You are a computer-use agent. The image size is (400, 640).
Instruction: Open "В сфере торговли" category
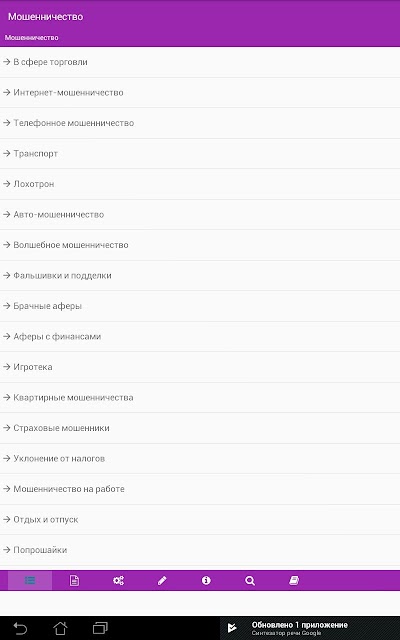200,62
